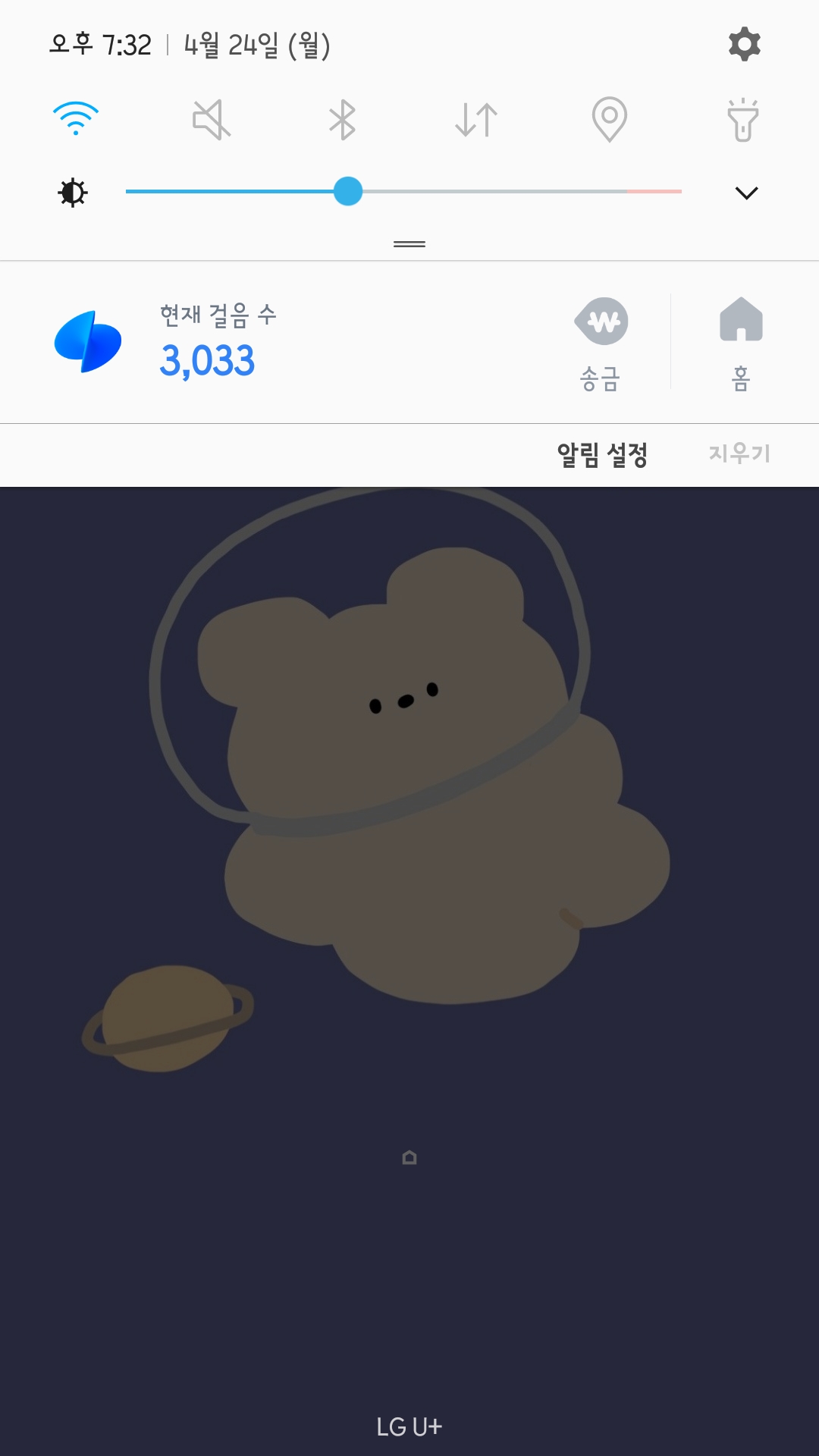Clear notifications with 지우기
This screenshot has height=1456, width=819.
tap(739, 453)
